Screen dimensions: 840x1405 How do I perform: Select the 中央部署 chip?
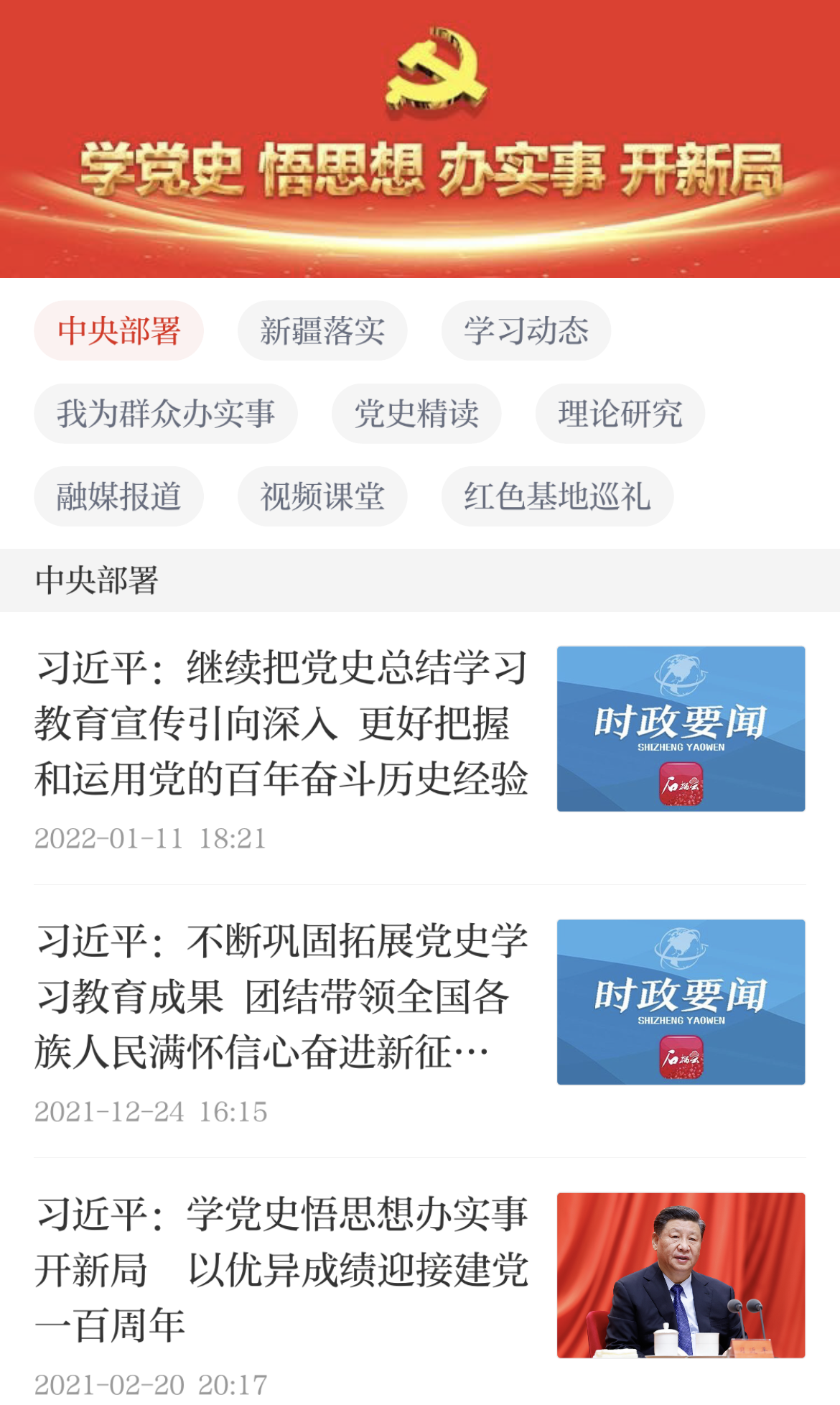pyautogui.click(x=118, y=330)
